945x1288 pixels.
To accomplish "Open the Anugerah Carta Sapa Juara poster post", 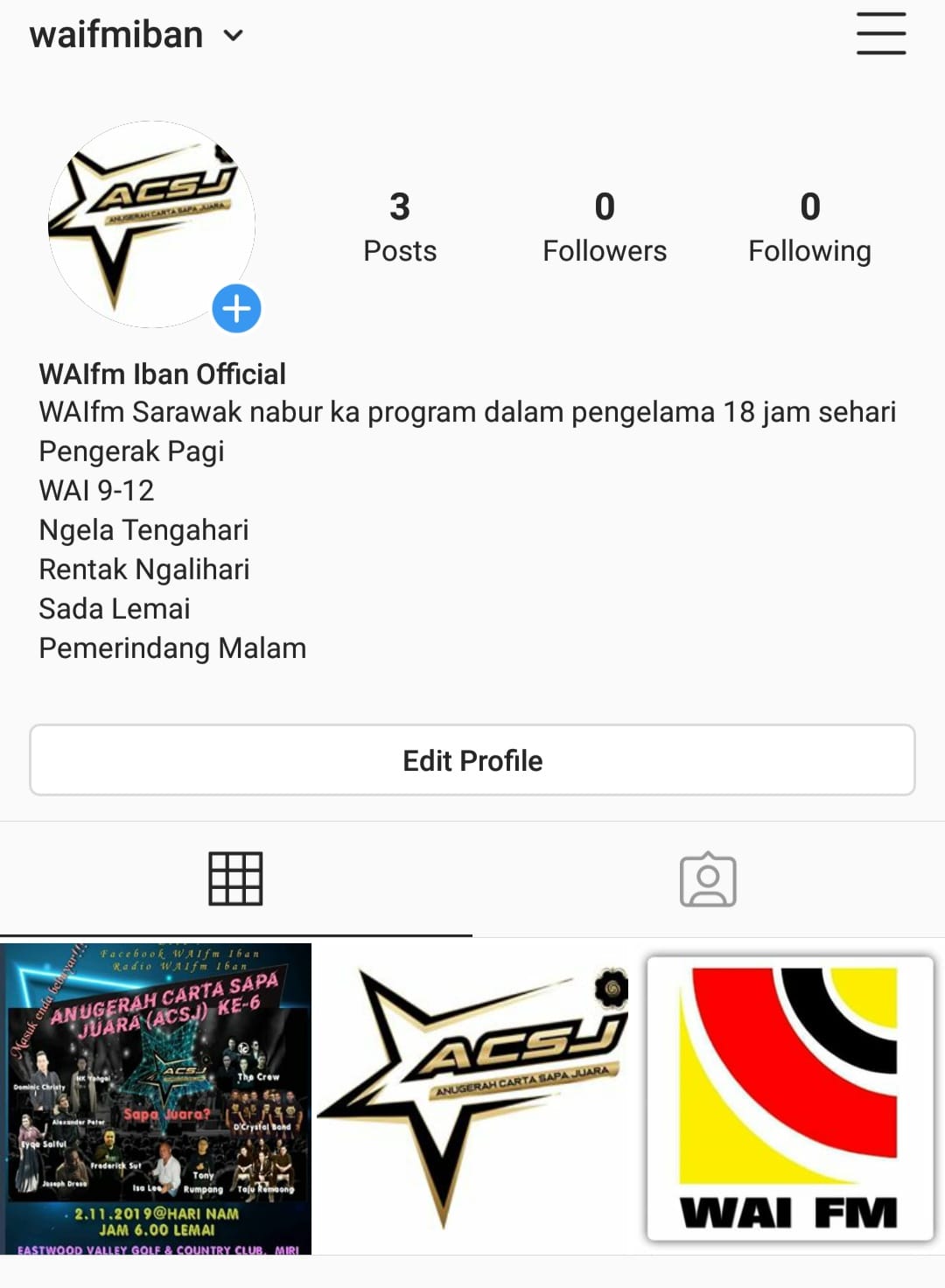I will (156, 1098).
